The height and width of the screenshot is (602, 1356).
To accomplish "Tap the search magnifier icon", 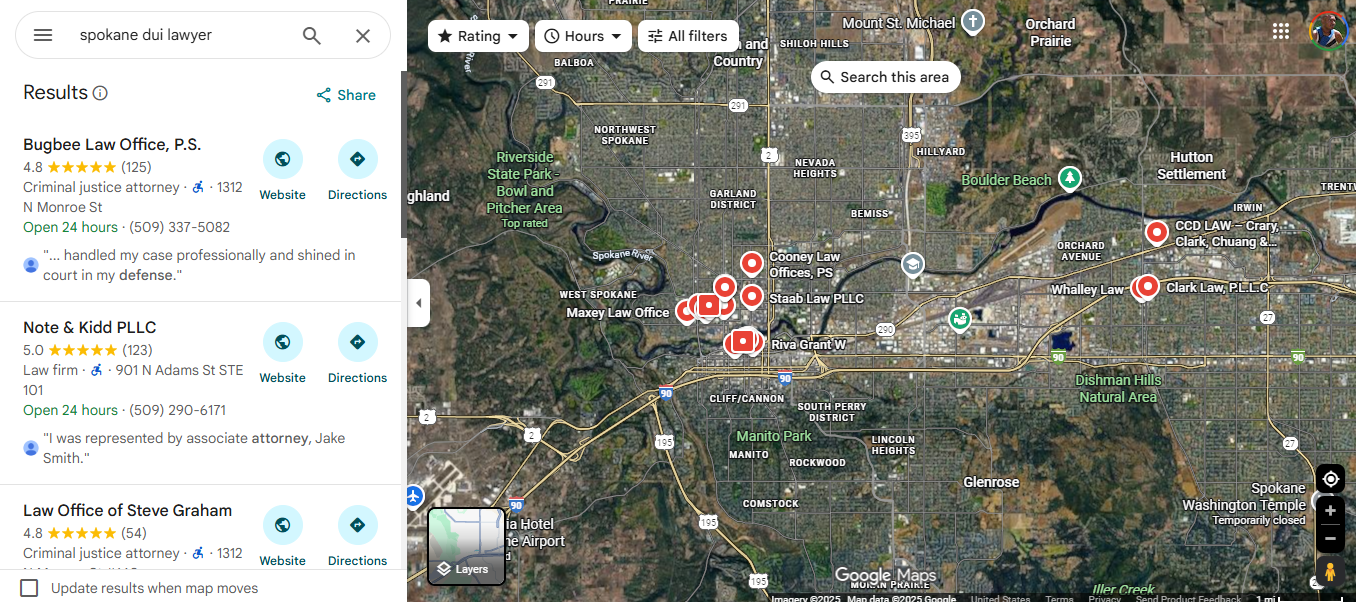I will [312, 36].
